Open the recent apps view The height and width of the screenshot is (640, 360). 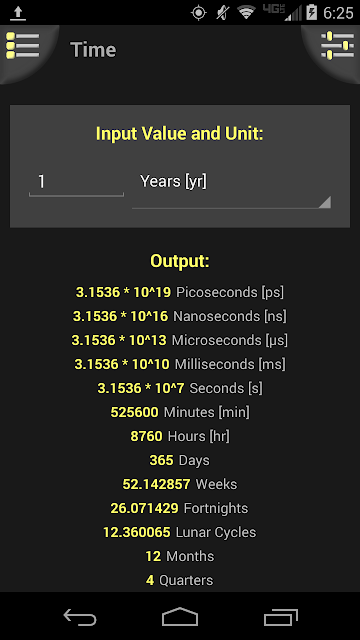(280, 617)
